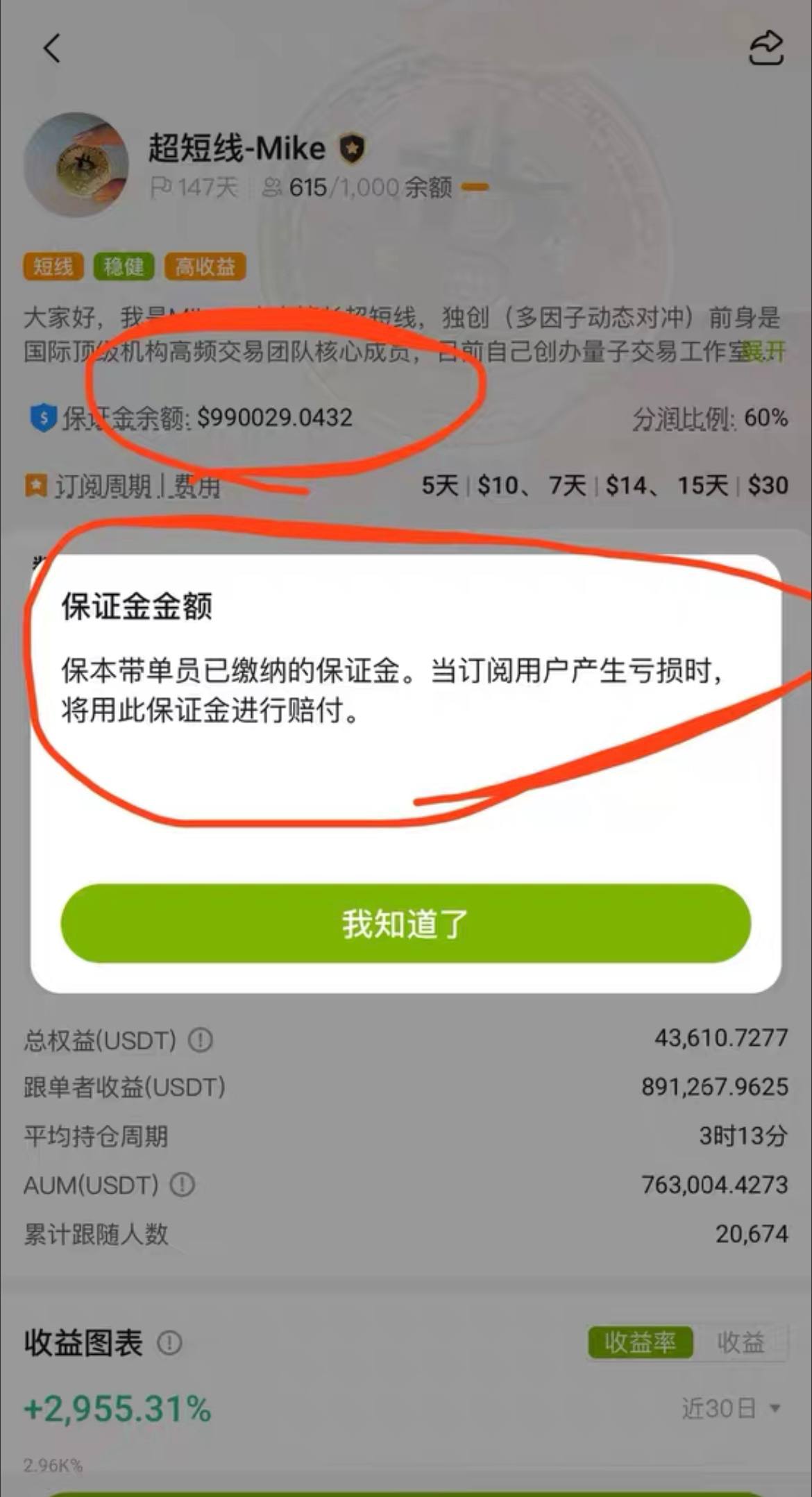Dismiss dialog with 我知道了 button

pos(405,924)
